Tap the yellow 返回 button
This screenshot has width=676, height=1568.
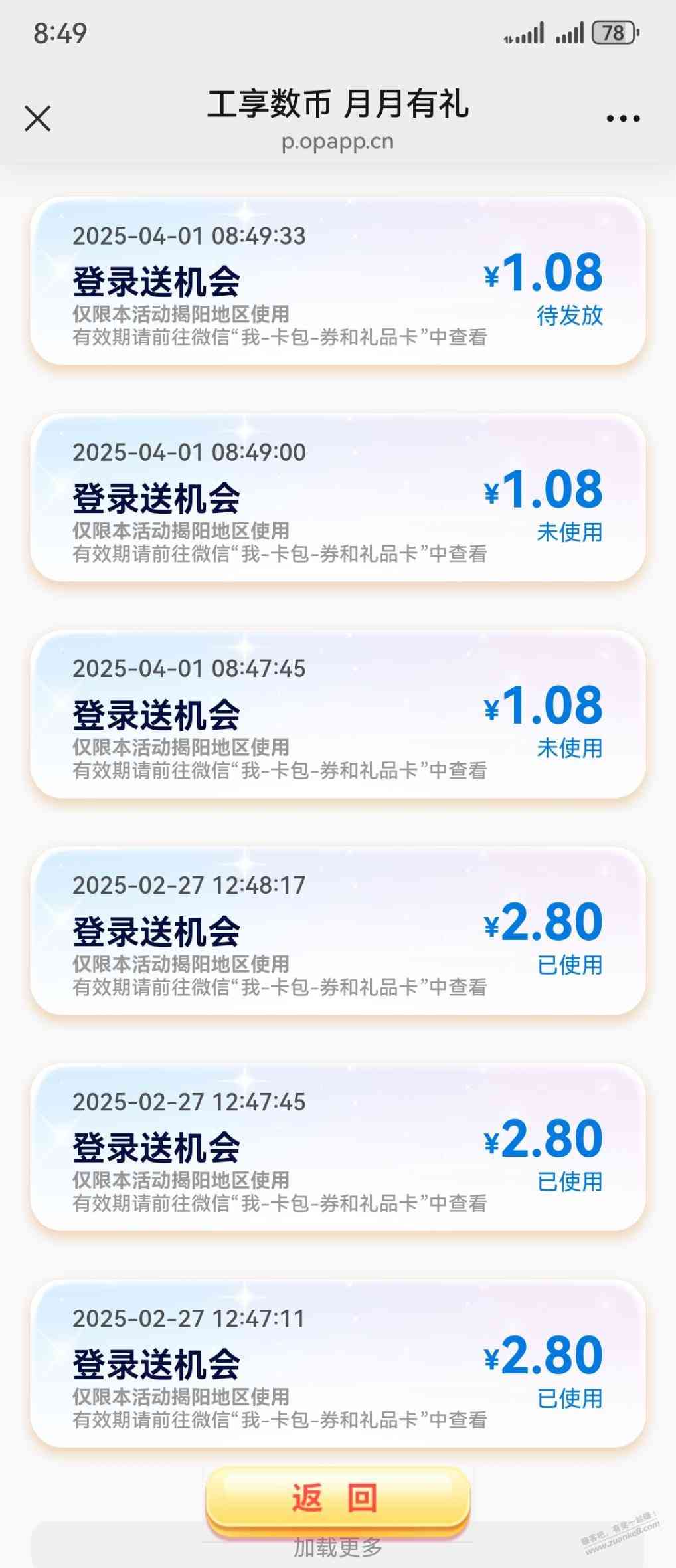click(337, 1498)
